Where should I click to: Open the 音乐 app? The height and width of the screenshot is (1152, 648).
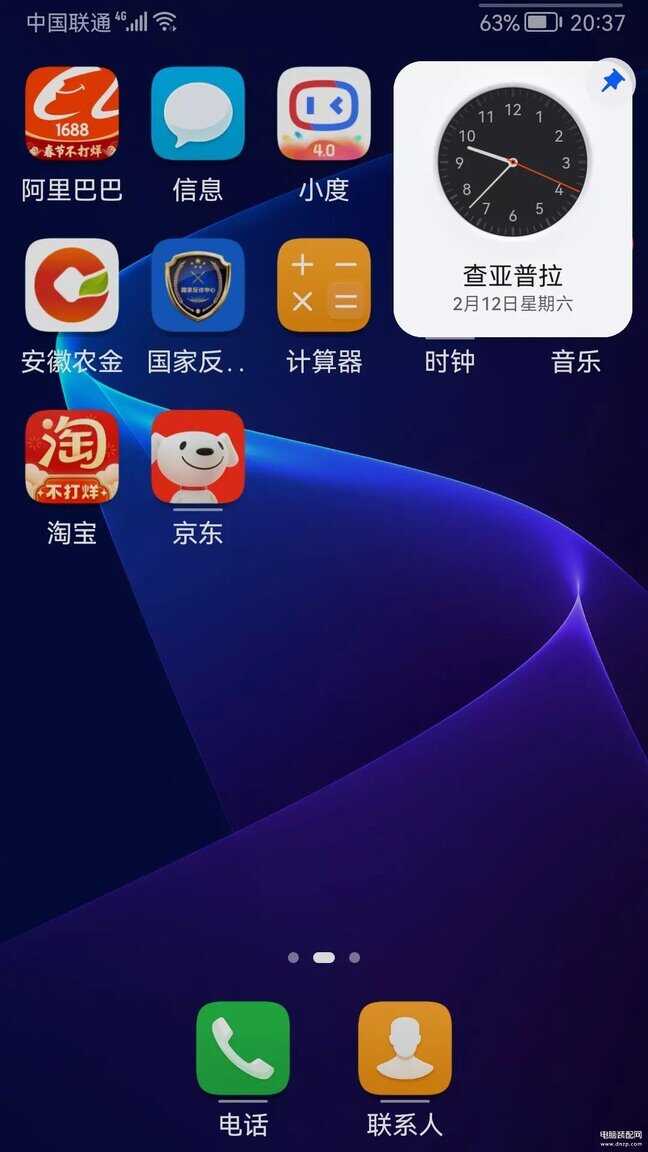point(576,362)
